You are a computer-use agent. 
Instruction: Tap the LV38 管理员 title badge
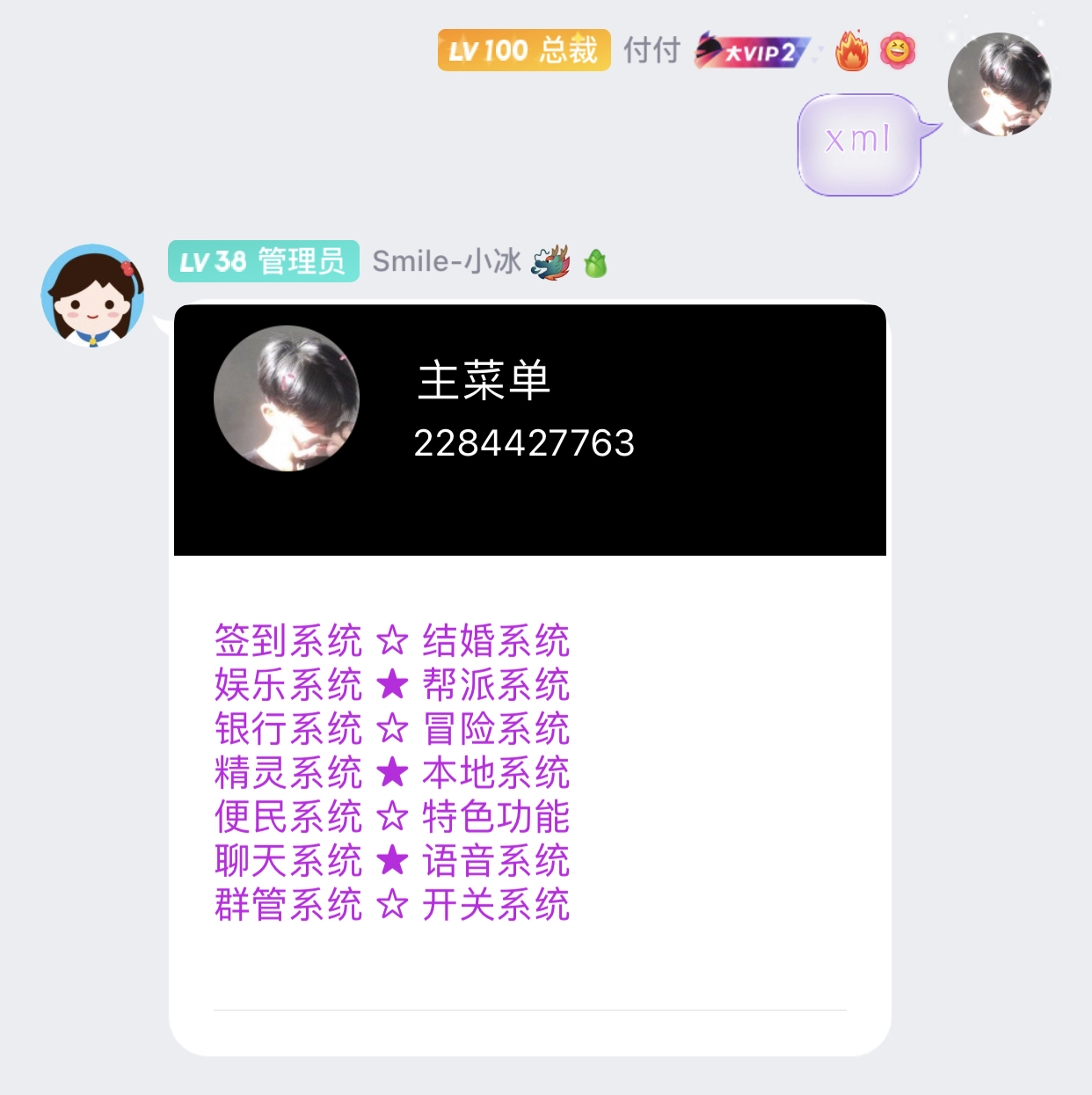[263, 261]
